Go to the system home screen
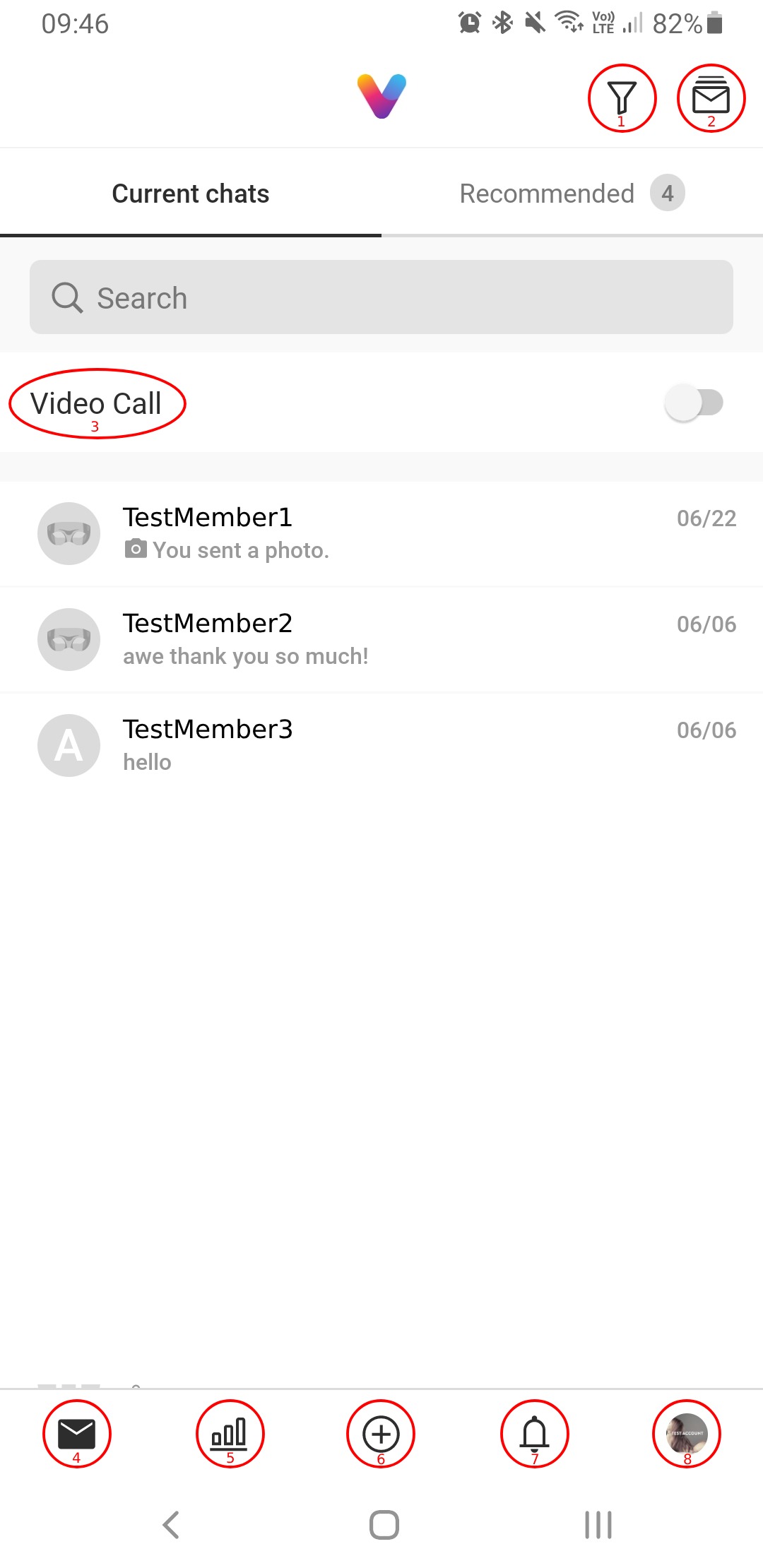 pyautogui.click(x=384, y=1524)
